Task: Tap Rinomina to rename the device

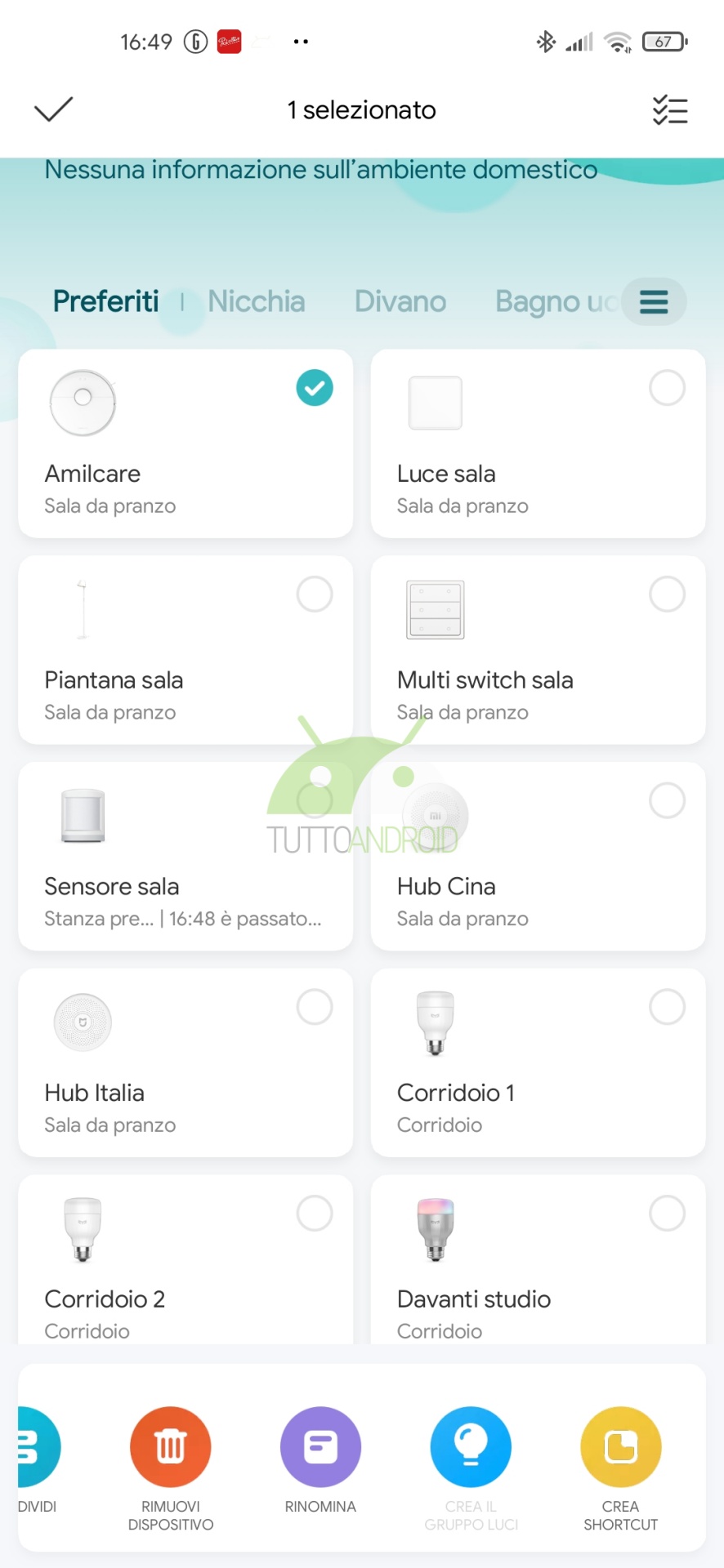Action: [320, 1460]
